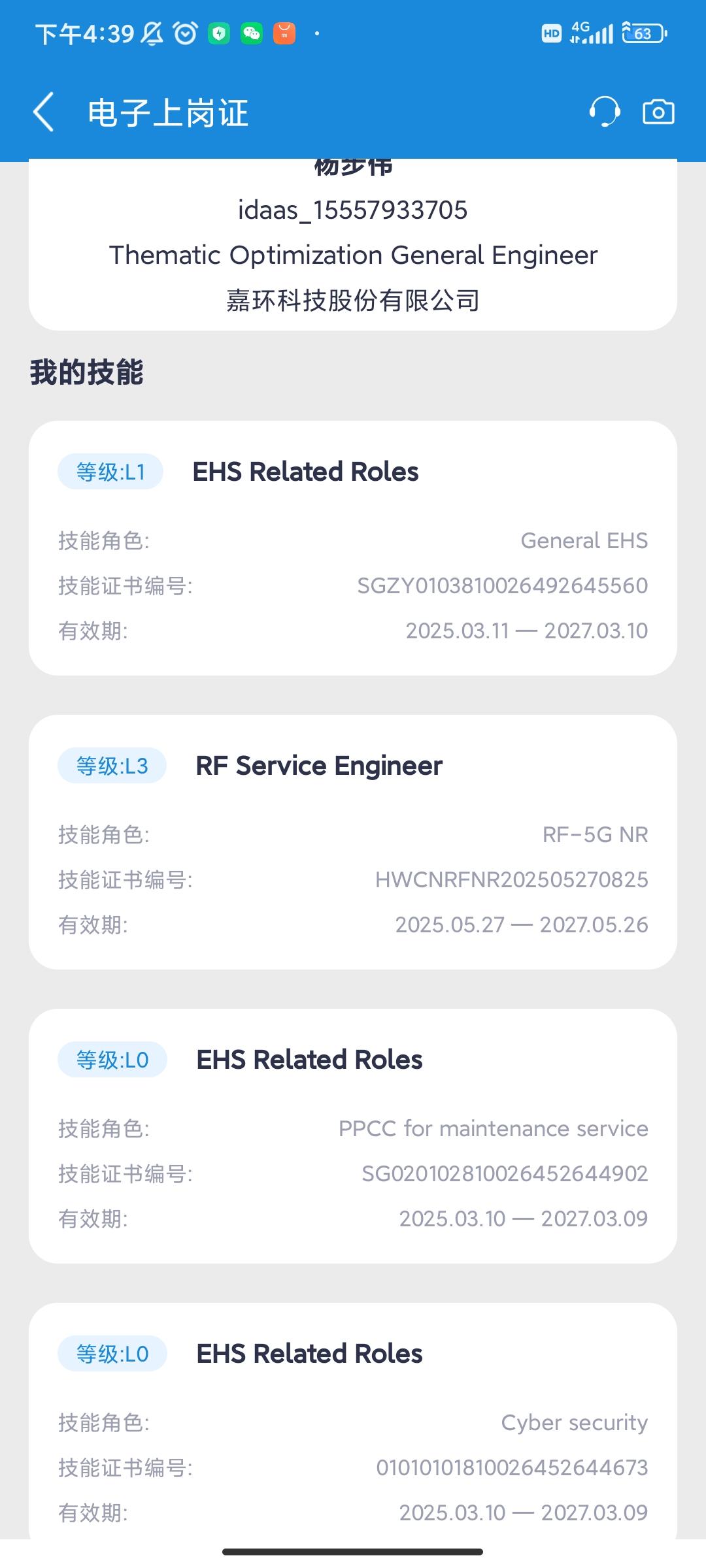Screen dimensions: 706x1568
Task: Open the General EHS skill card
Action: pyautogui.click(x=353, y=547)
